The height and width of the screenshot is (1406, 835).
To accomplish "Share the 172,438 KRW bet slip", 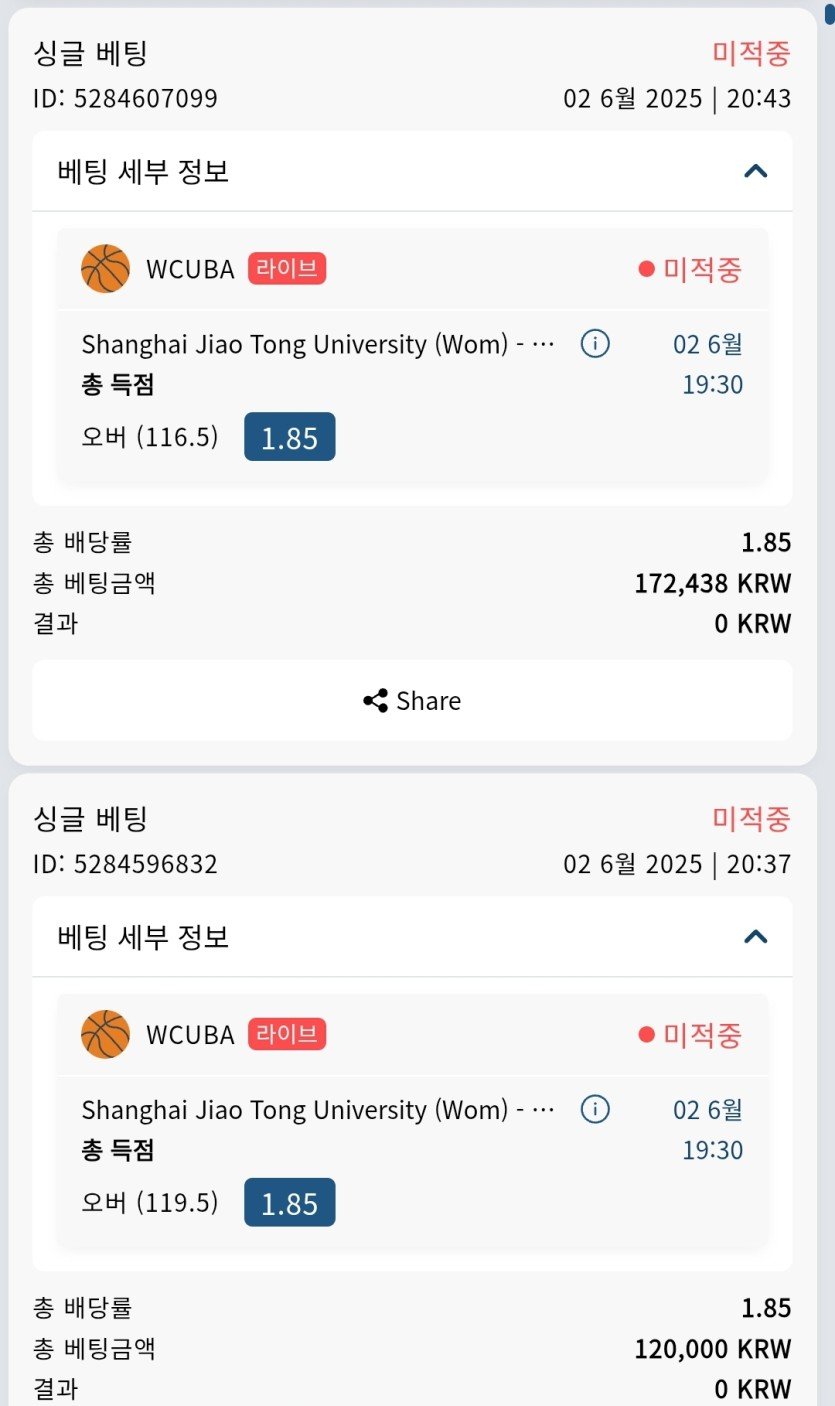I will pos(412,701).
